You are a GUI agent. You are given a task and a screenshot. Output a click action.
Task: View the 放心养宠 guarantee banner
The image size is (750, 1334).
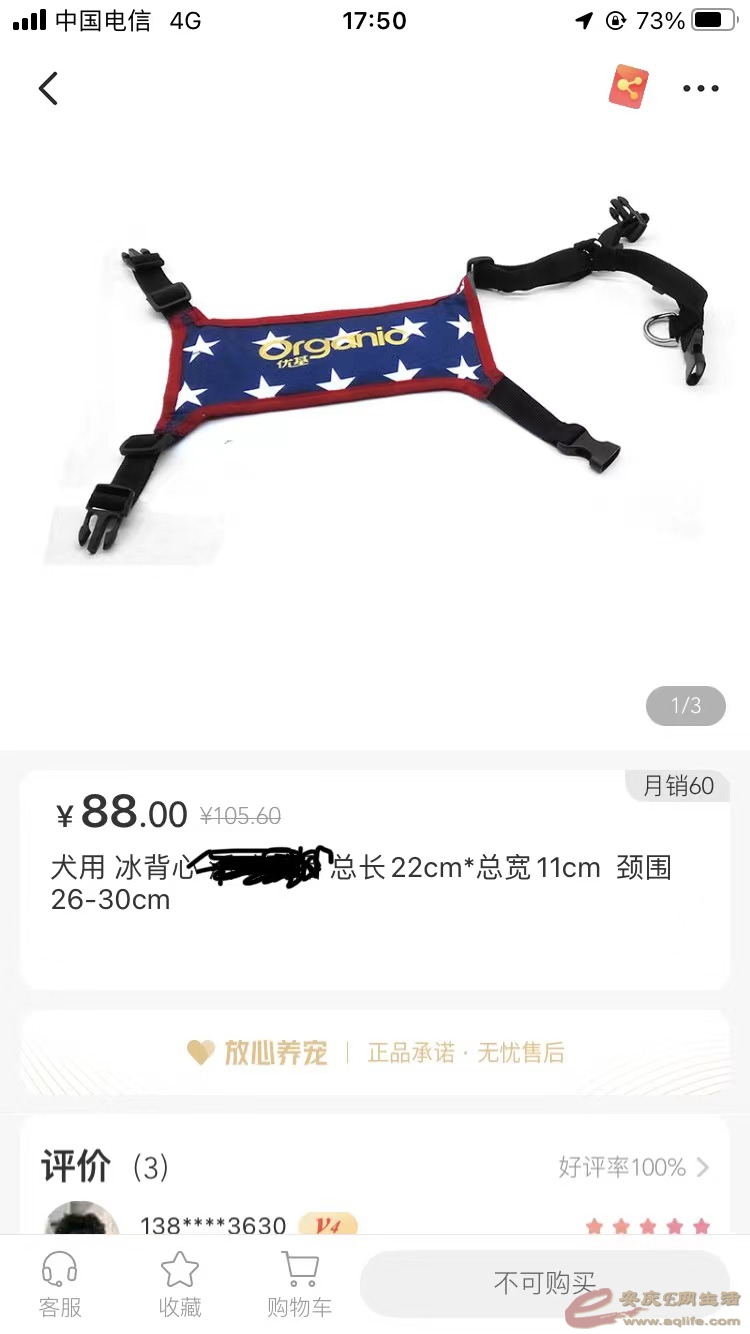pos(375,1052)
